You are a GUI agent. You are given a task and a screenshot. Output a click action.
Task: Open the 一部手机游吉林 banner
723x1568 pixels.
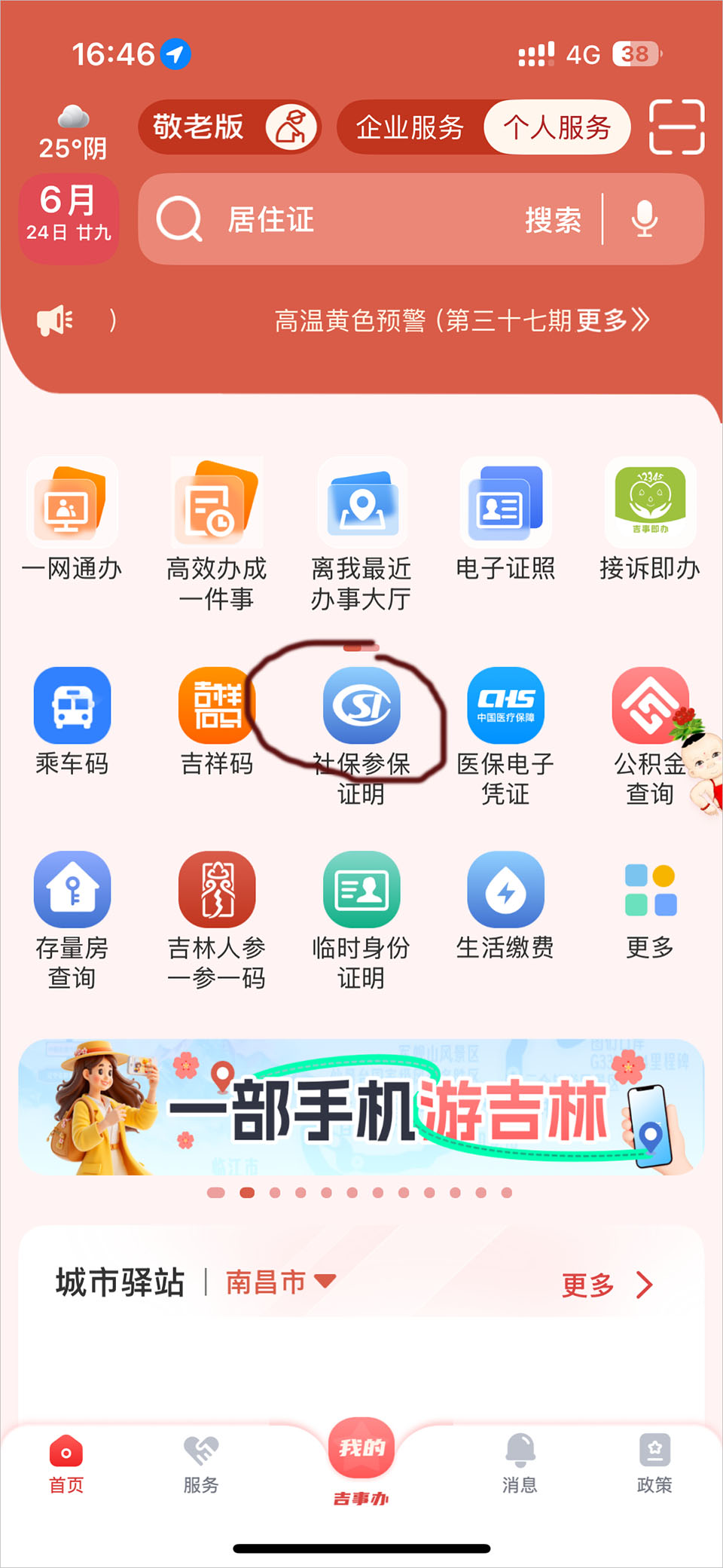click(361, 1107)
